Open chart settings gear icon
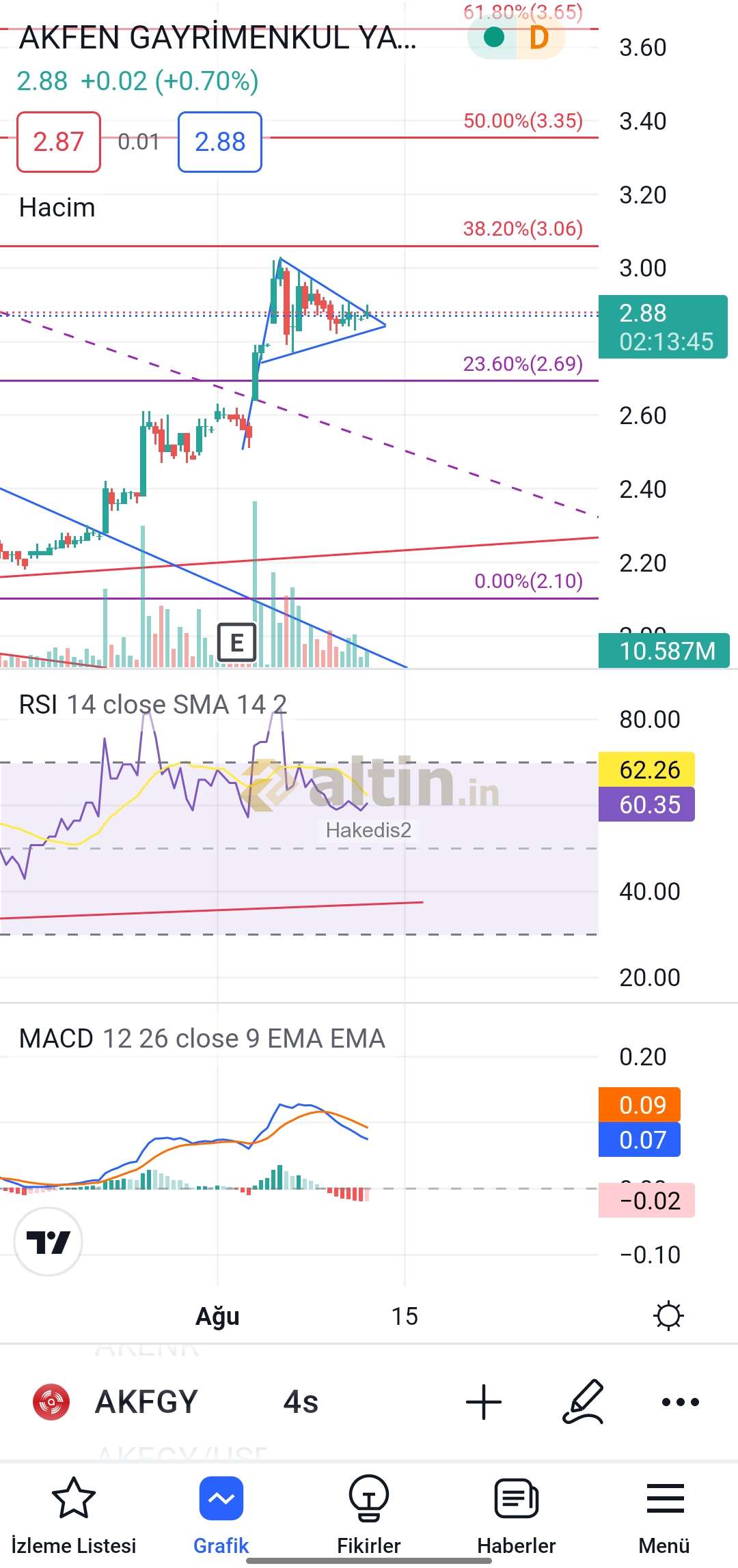 [x=668, y=1315]
